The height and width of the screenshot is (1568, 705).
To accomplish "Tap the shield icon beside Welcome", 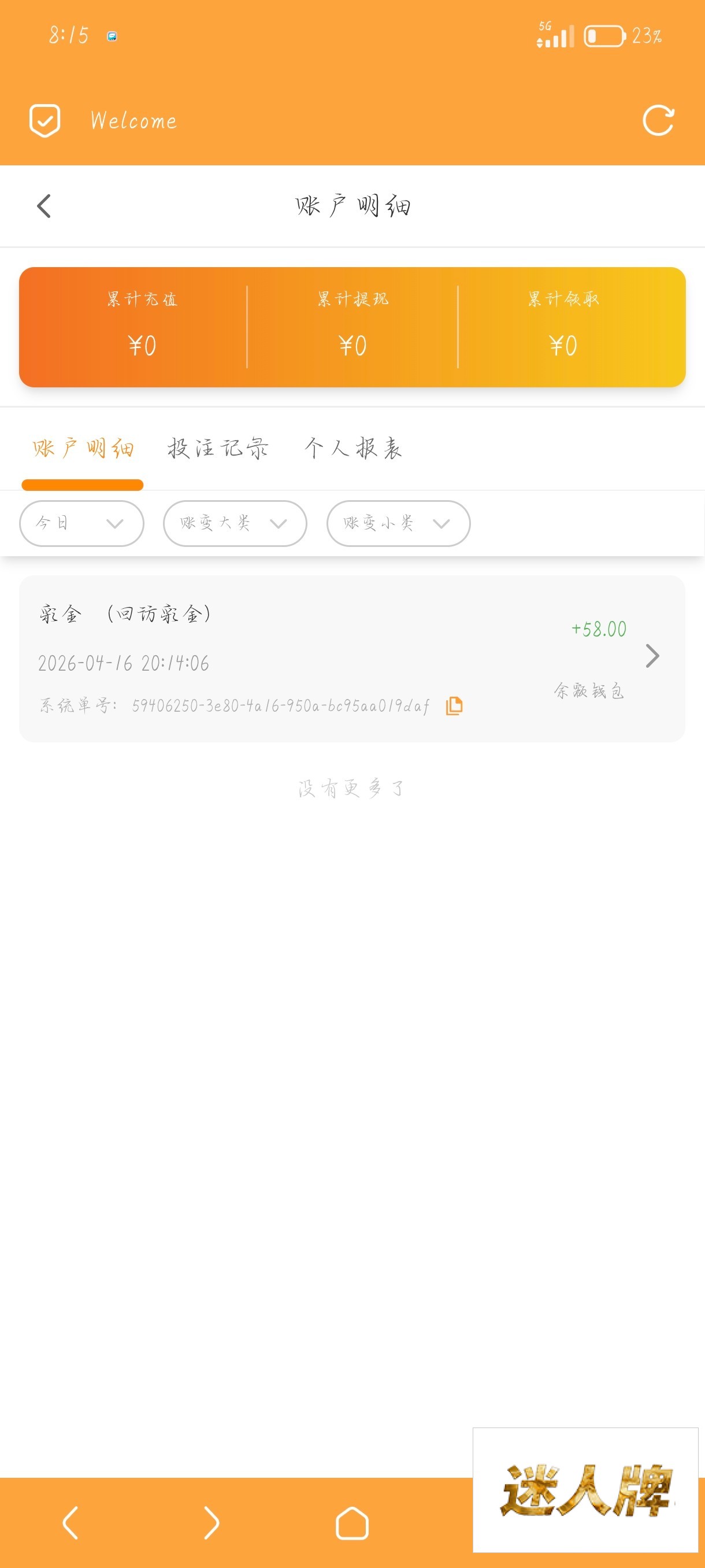I will (45, 120).
